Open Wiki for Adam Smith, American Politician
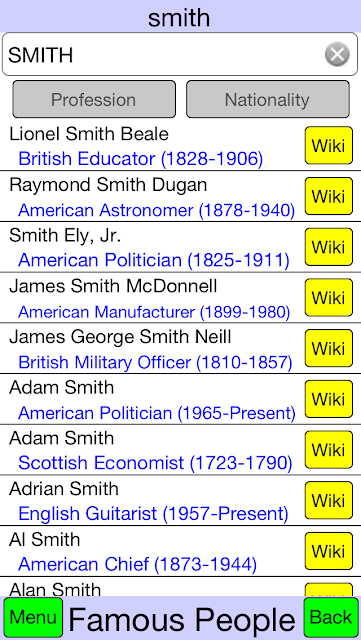Screen dimensions: 361x640 pyautogui.click(x=329, y=399)
